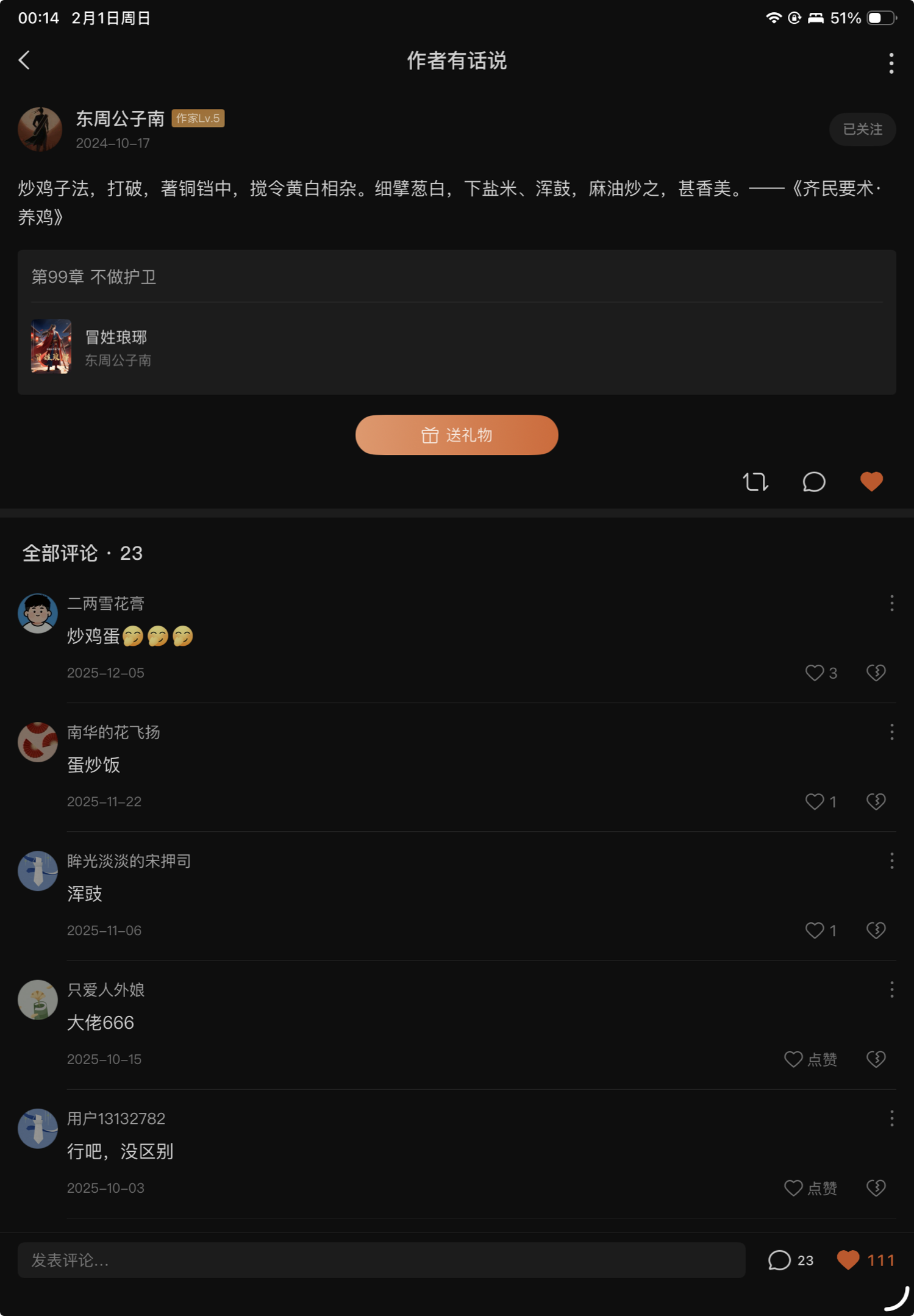Unlike the post via the orange heart
The width and height of the screenshot is (914, 1316).
pos(871,482)
